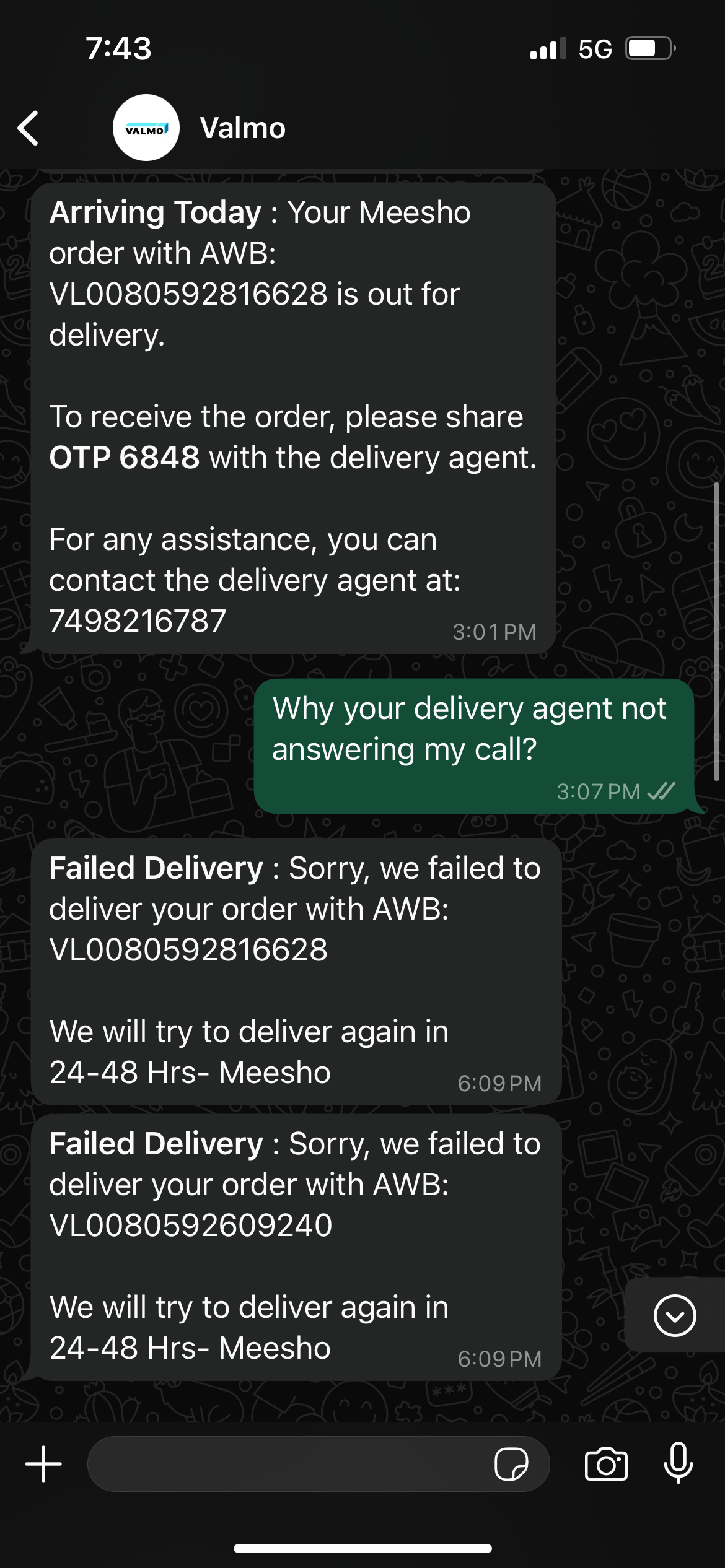Image resolution: width=725 pixels, height=1568 pixels.
Task: Tap the delivery agent number 7498216787
Action: (x=138, y=621)
